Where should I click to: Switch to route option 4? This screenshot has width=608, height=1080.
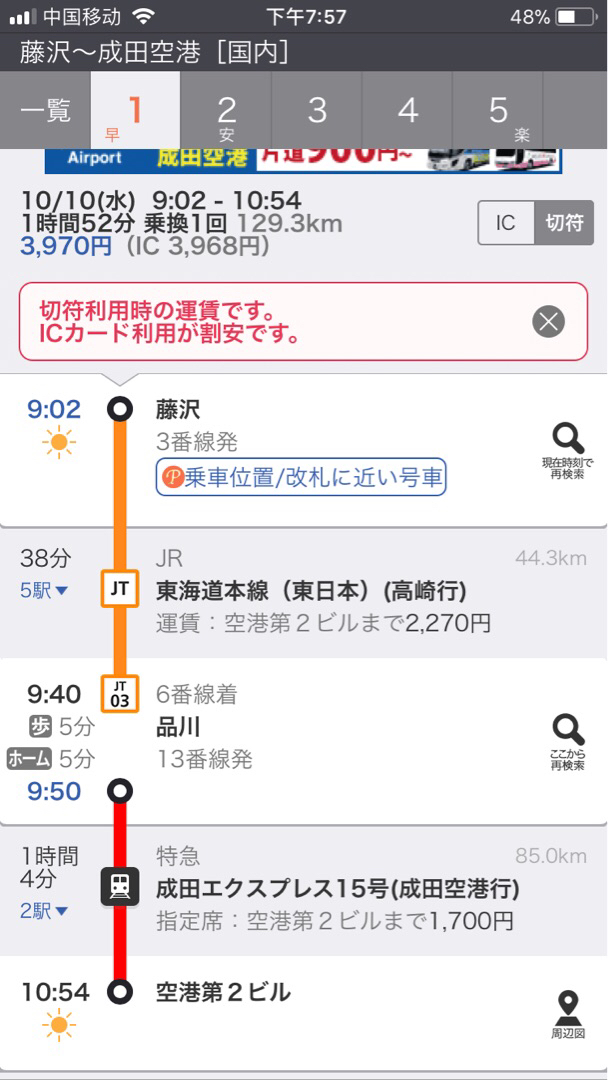click(408, 111)
